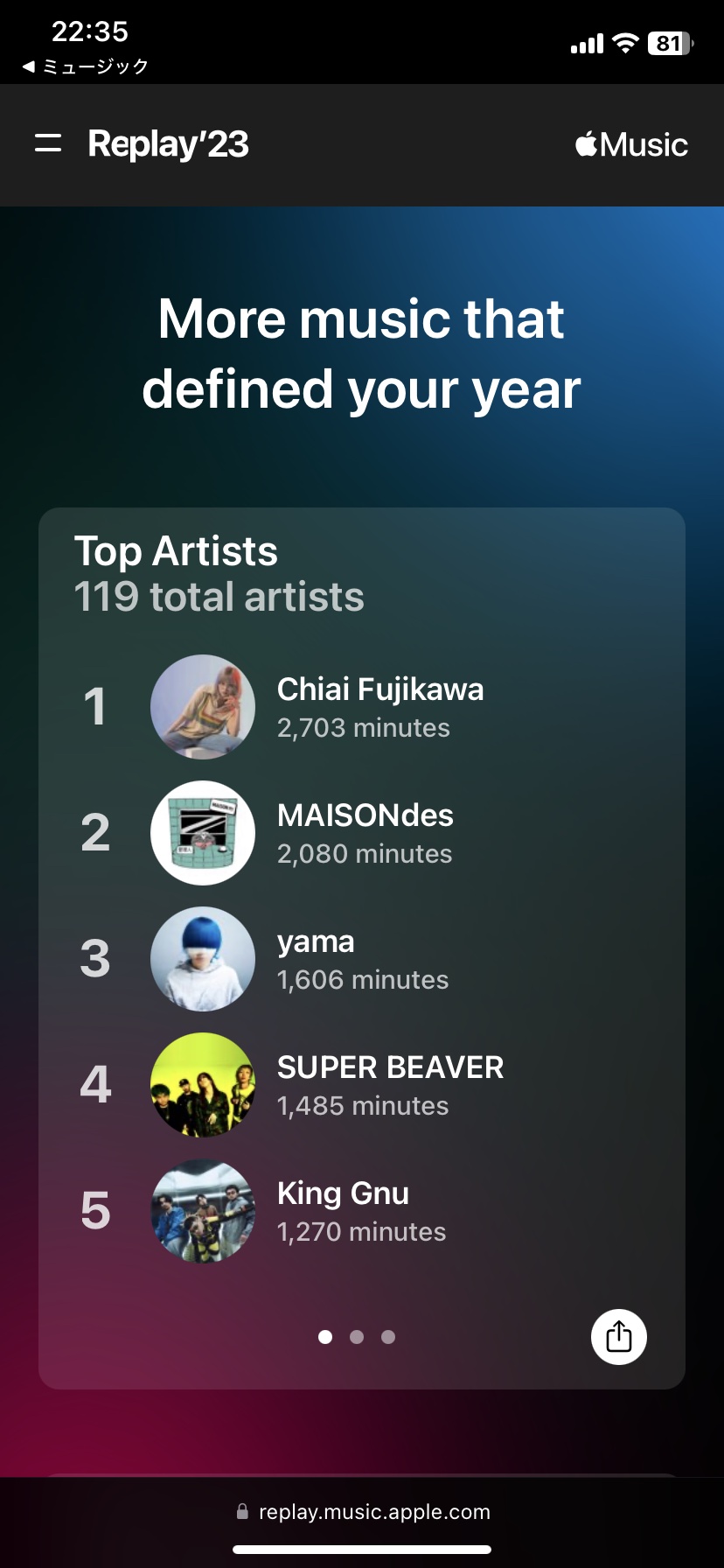Jump to second page indicator dot
The height and width of the screenshot is (1568, 724).
(357, 1337)
